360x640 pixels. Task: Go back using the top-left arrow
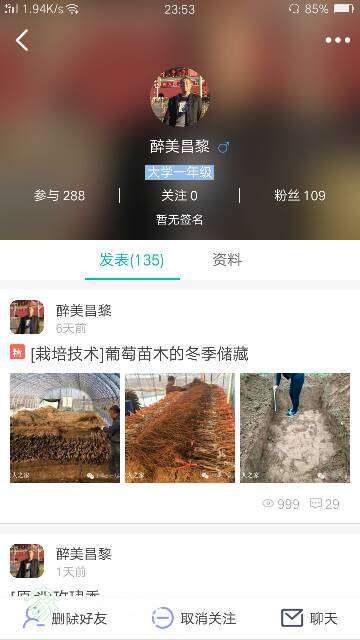pos(22,40)
